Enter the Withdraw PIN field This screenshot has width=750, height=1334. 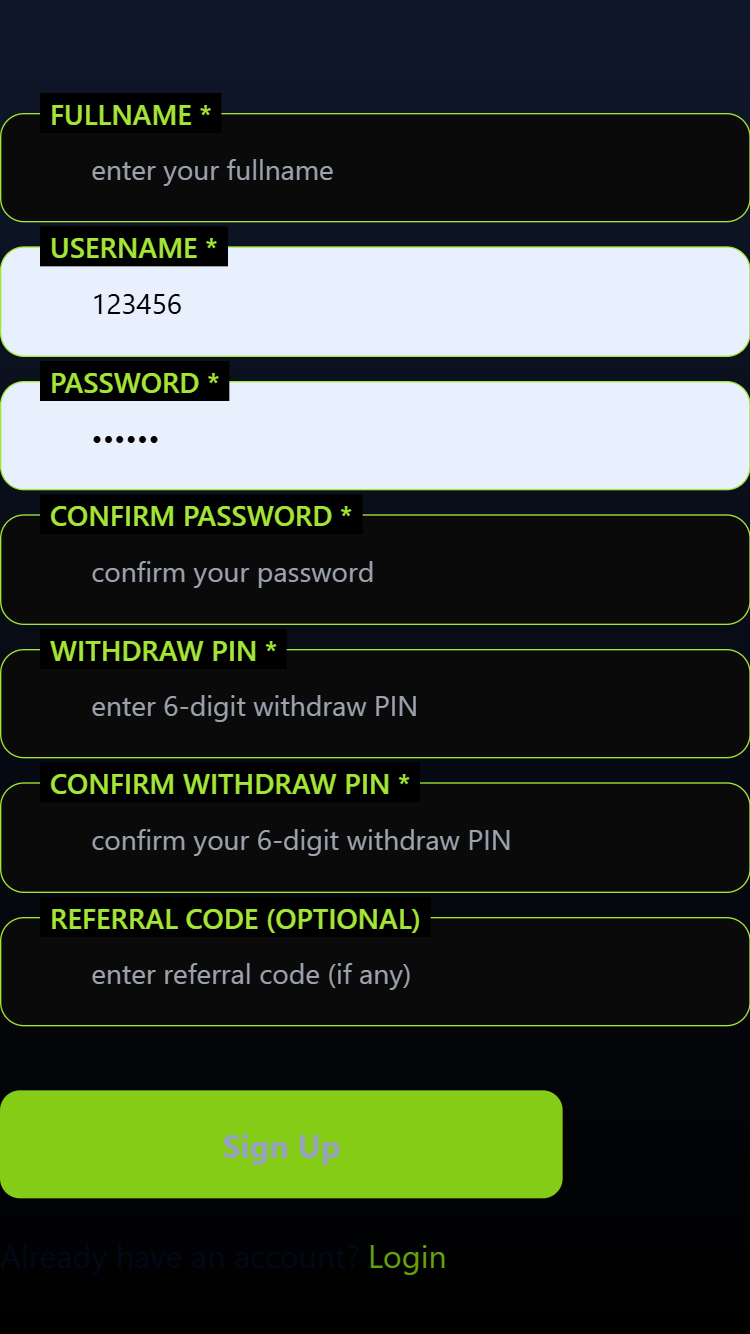(x=375, y=707)
